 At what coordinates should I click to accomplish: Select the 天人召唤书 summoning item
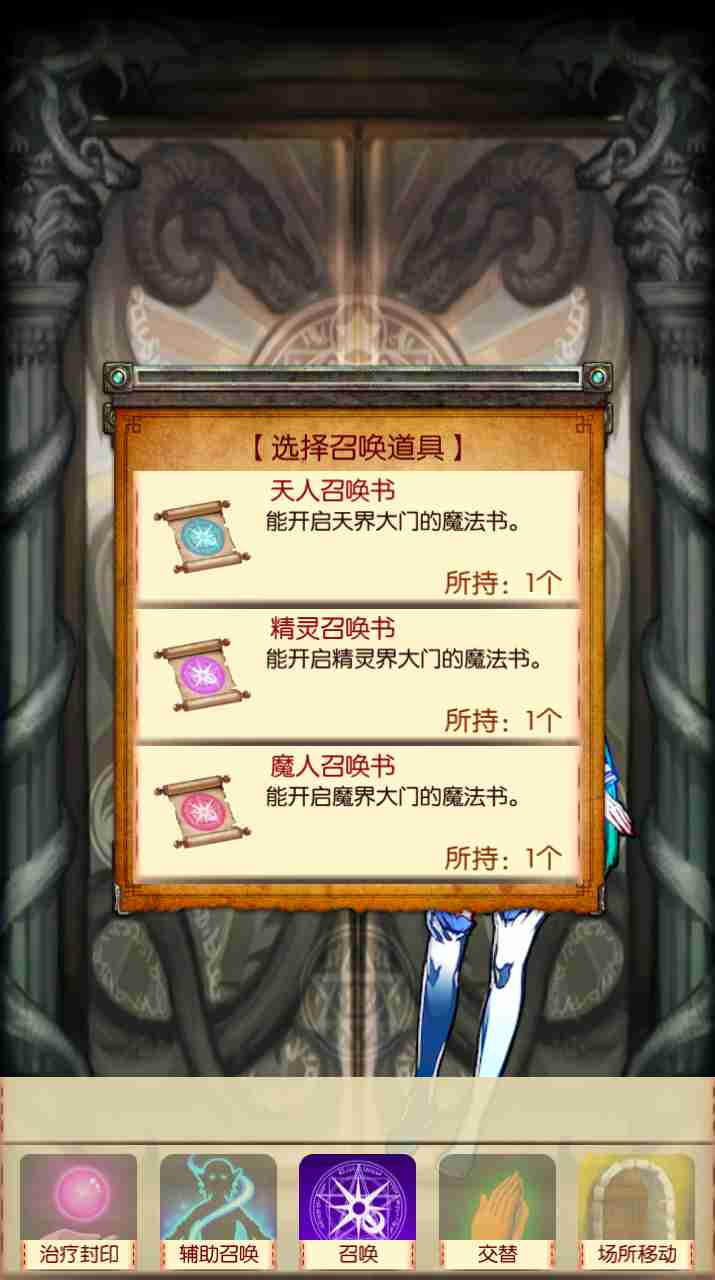click(x=357, y=536)
